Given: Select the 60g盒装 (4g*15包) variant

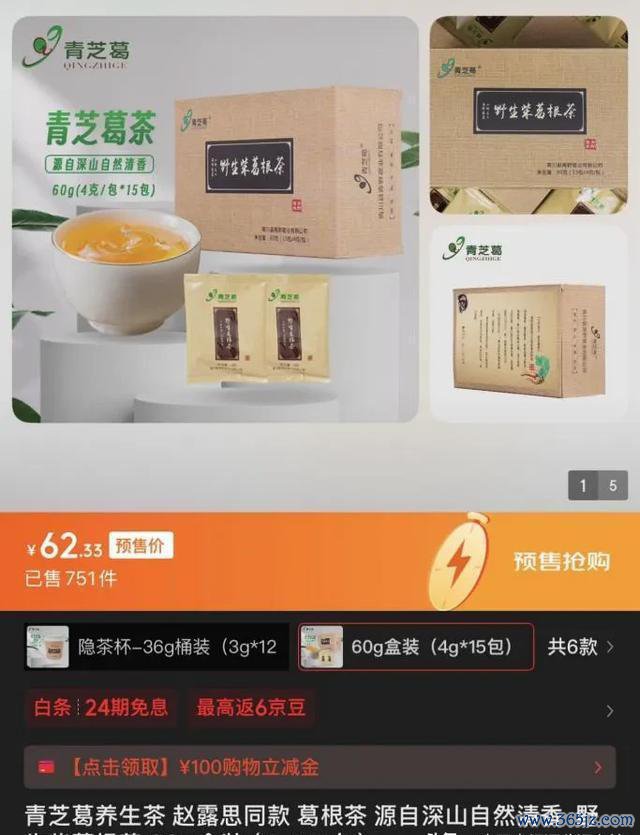Looking at the screenshot, I should (x=415, y=647).
